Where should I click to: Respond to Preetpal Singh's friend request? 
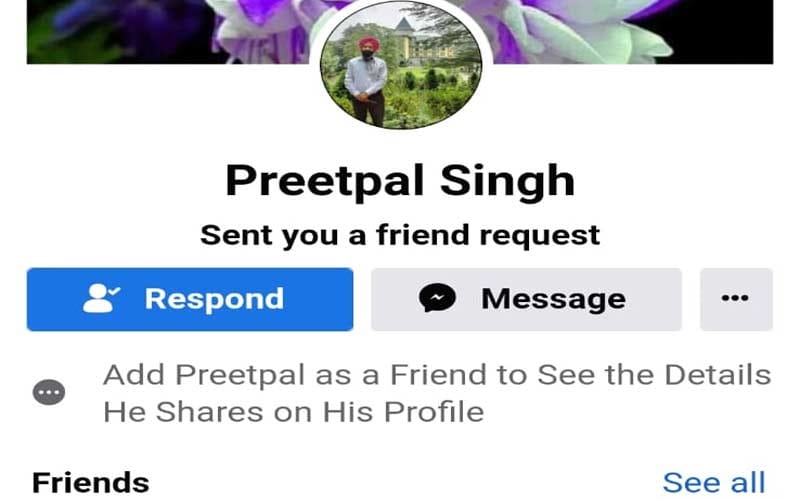click(x=190, y=299)
